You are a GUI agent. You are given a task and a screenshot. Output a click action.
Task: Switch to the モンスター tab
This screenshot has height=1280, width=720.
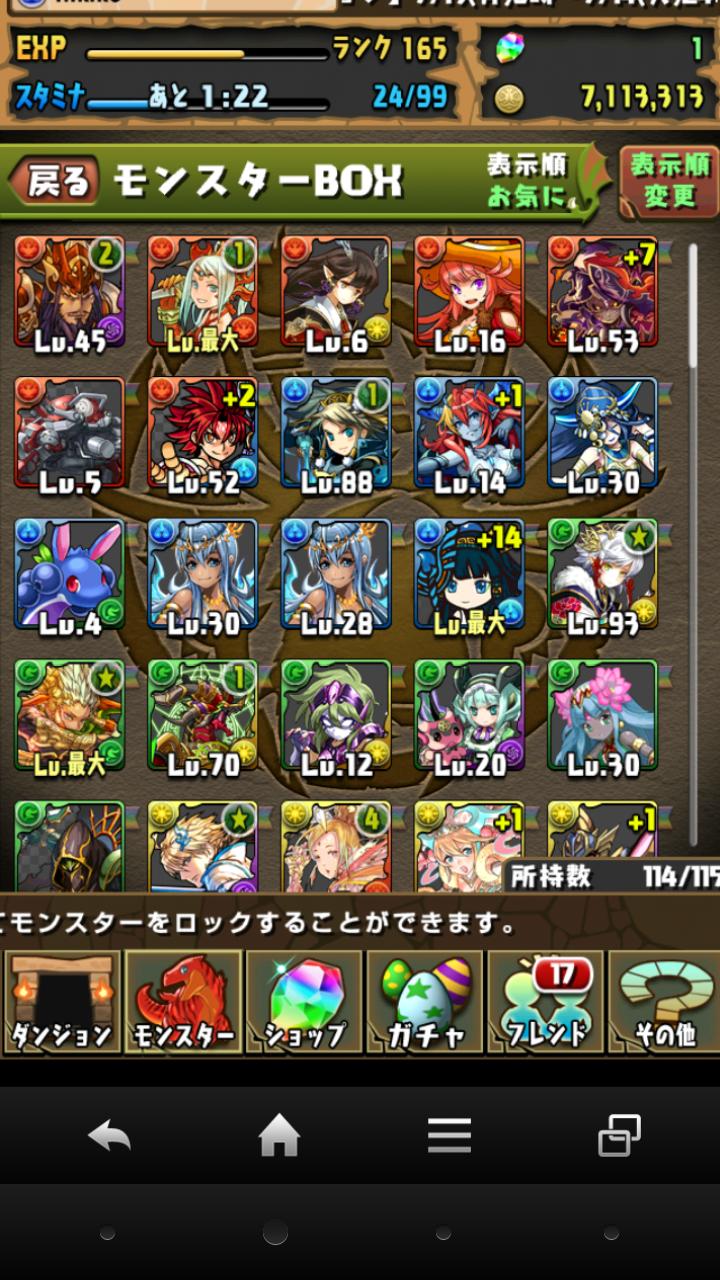pos(183,1001)
